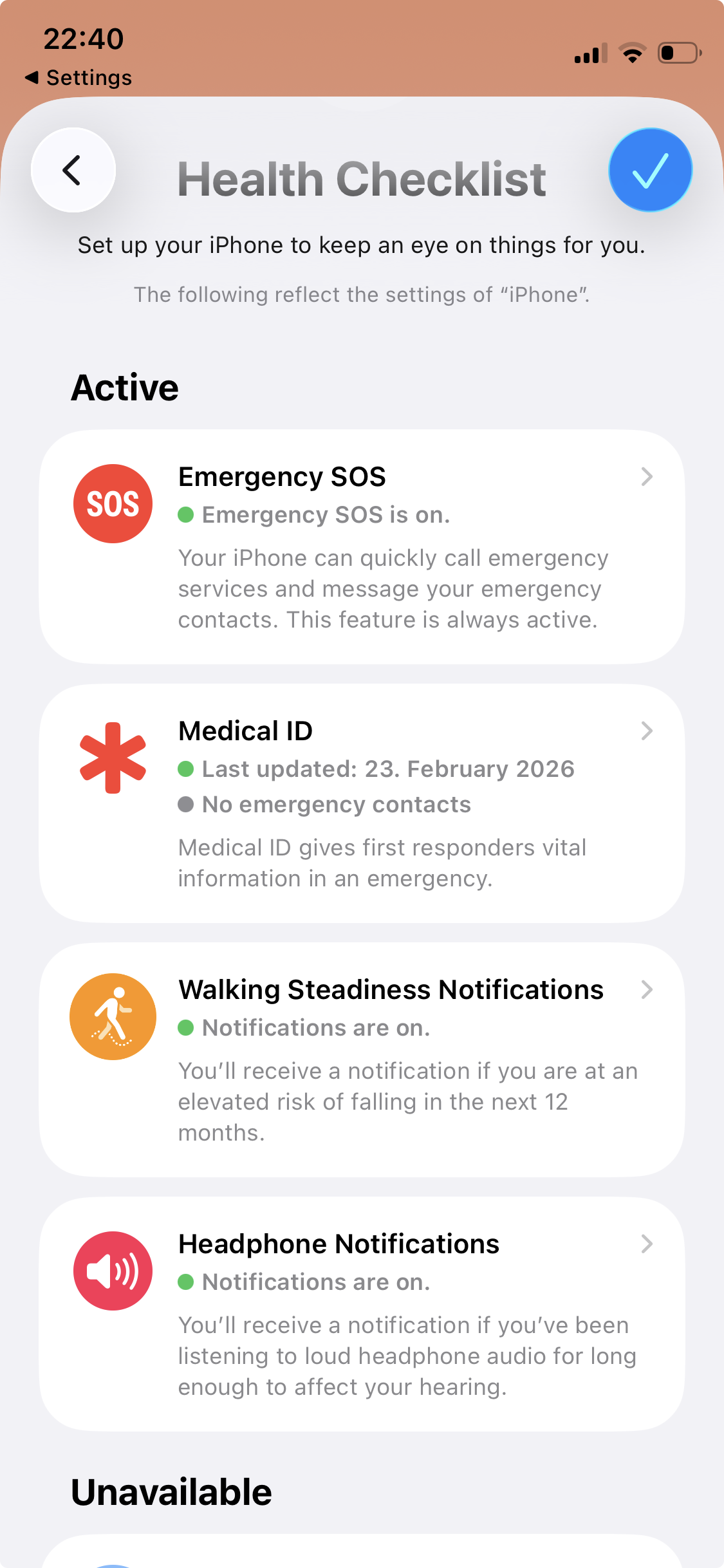
Task: Open the Medical ID card
Action: pos(362,803)
